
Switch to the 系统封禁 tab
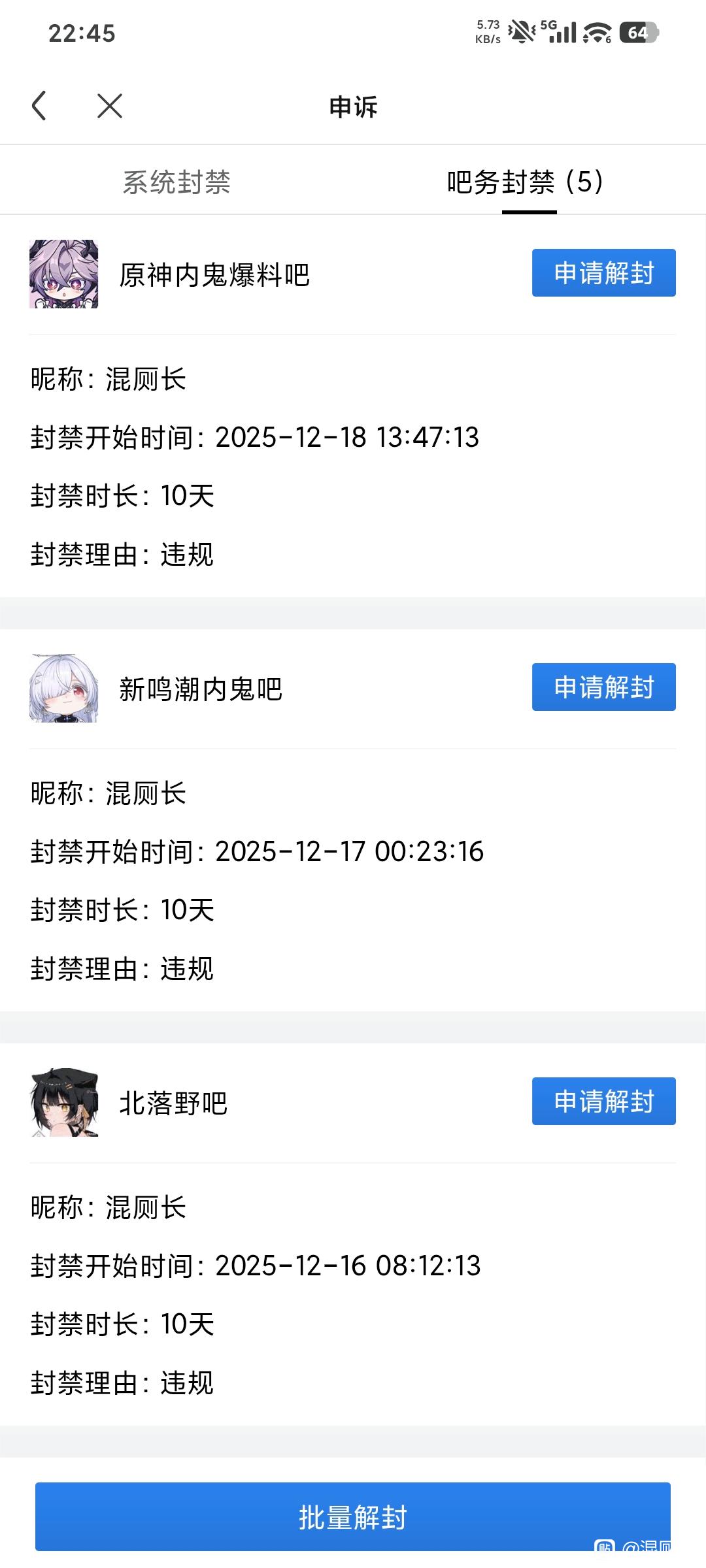coord(176,182)
